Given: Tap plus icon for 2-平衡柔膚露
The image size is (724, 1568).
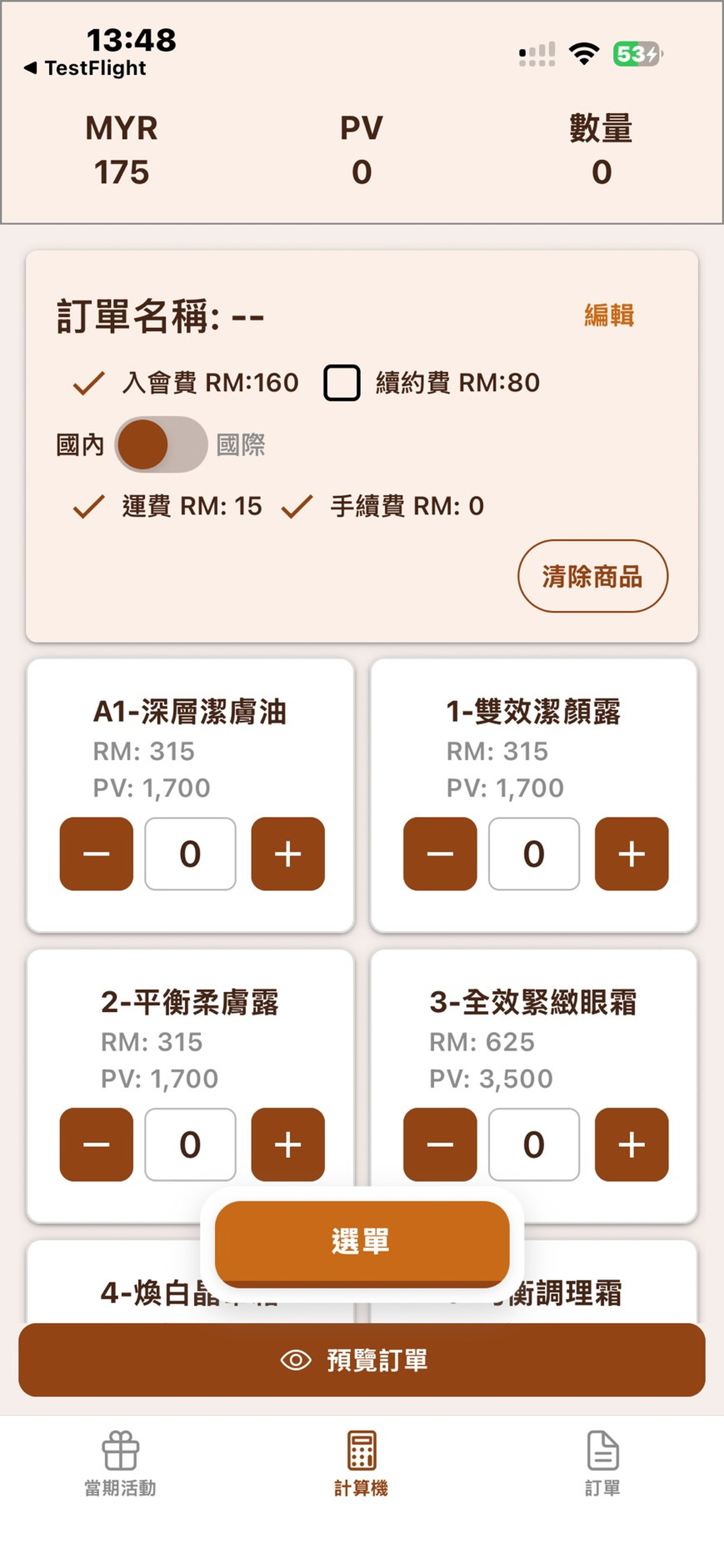Looking at the screenshot, I should (x=287, y=1143).
